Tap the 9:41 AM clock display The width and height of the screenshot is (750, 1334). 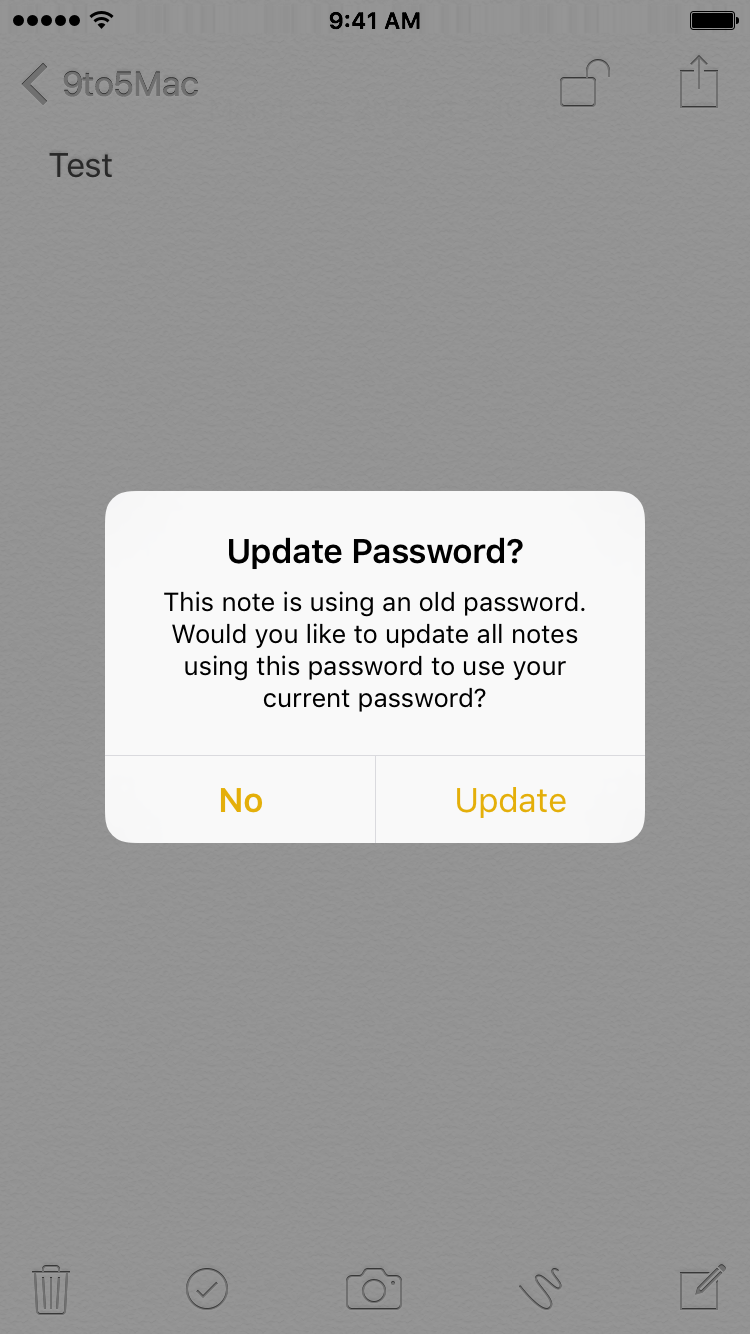pyautogui.click(x=374, y=20)
